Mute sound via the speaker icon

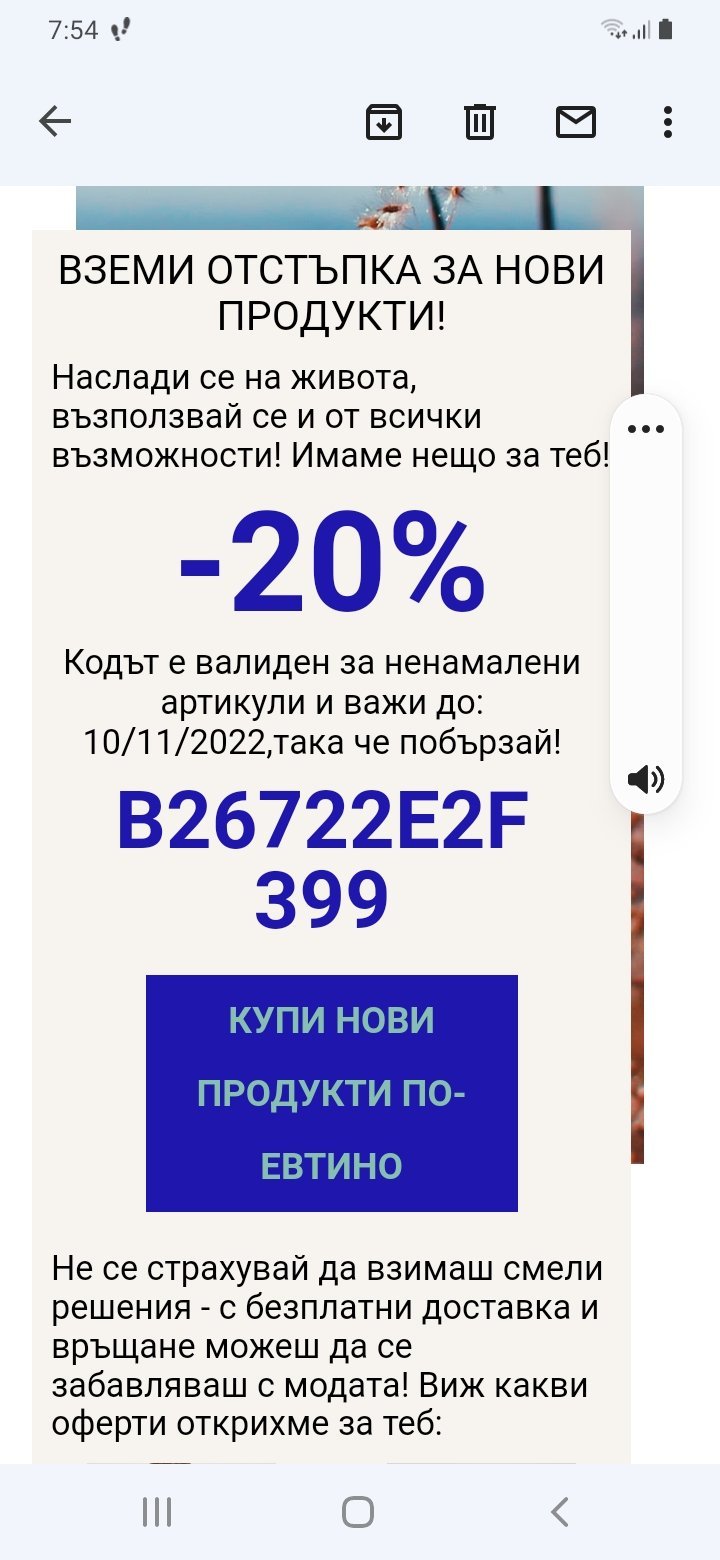(x=646, y=779)
